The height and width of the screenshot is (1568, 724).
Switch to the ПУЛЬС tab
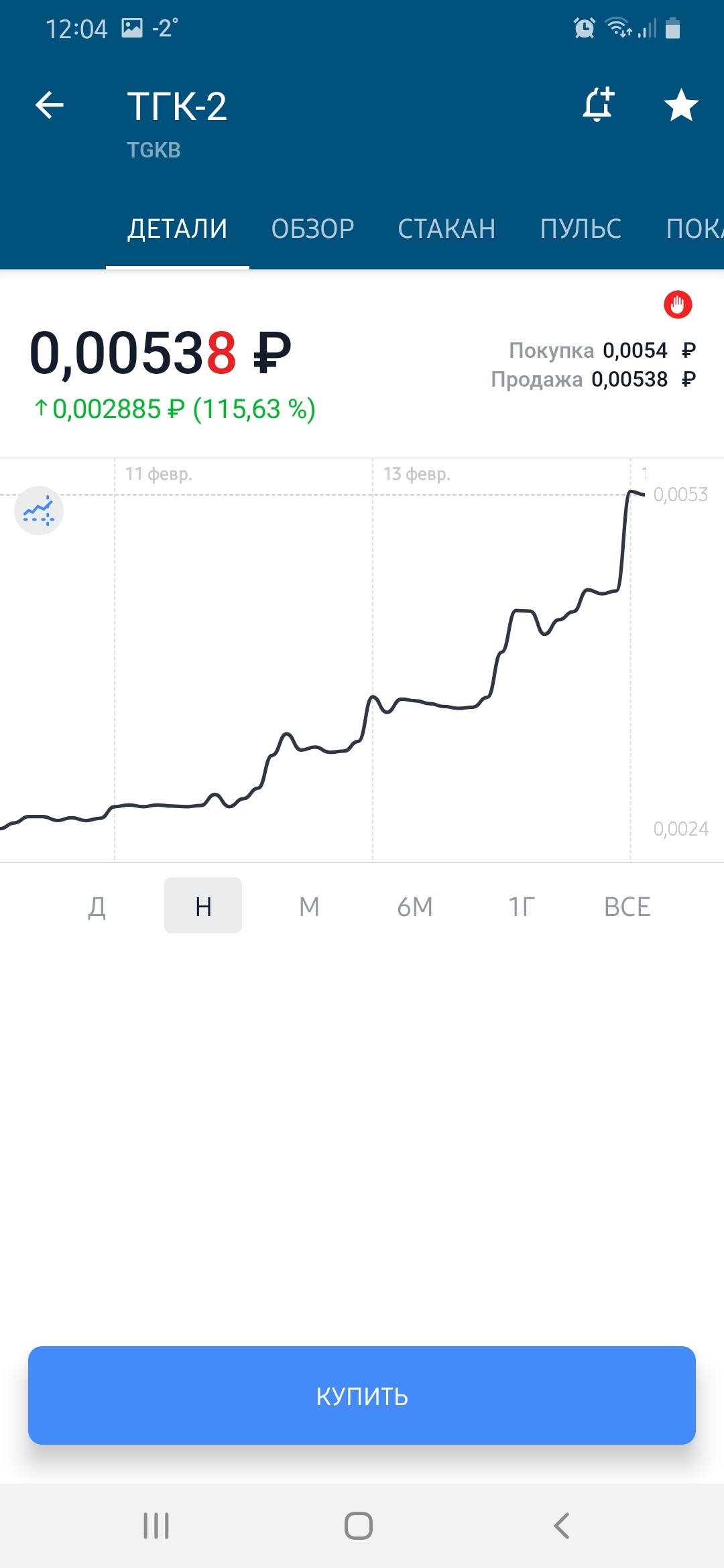tap(581, 229)
